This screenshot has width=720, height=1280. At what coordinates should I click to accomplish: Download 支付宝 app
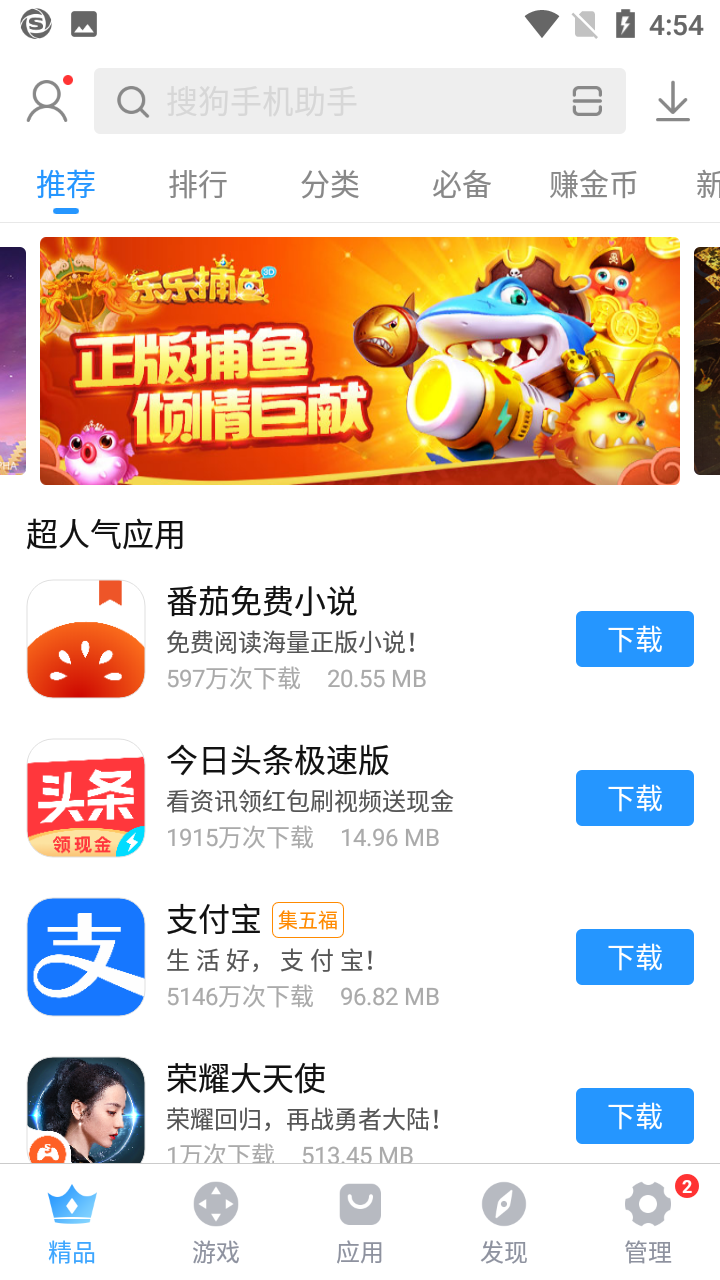pos(634,957)
